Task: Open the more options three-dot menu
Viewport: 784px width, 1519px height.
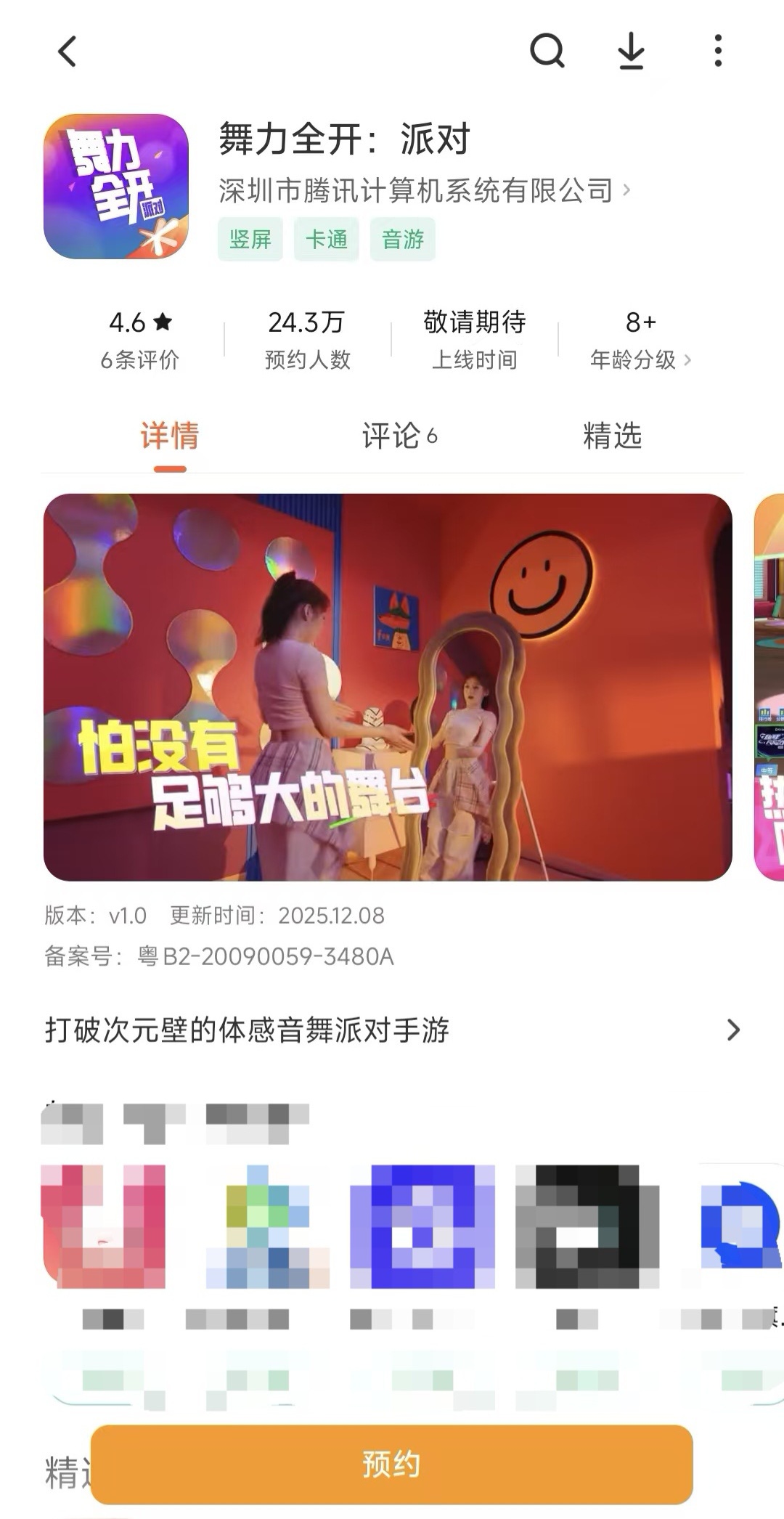Action: click(716, 51)
